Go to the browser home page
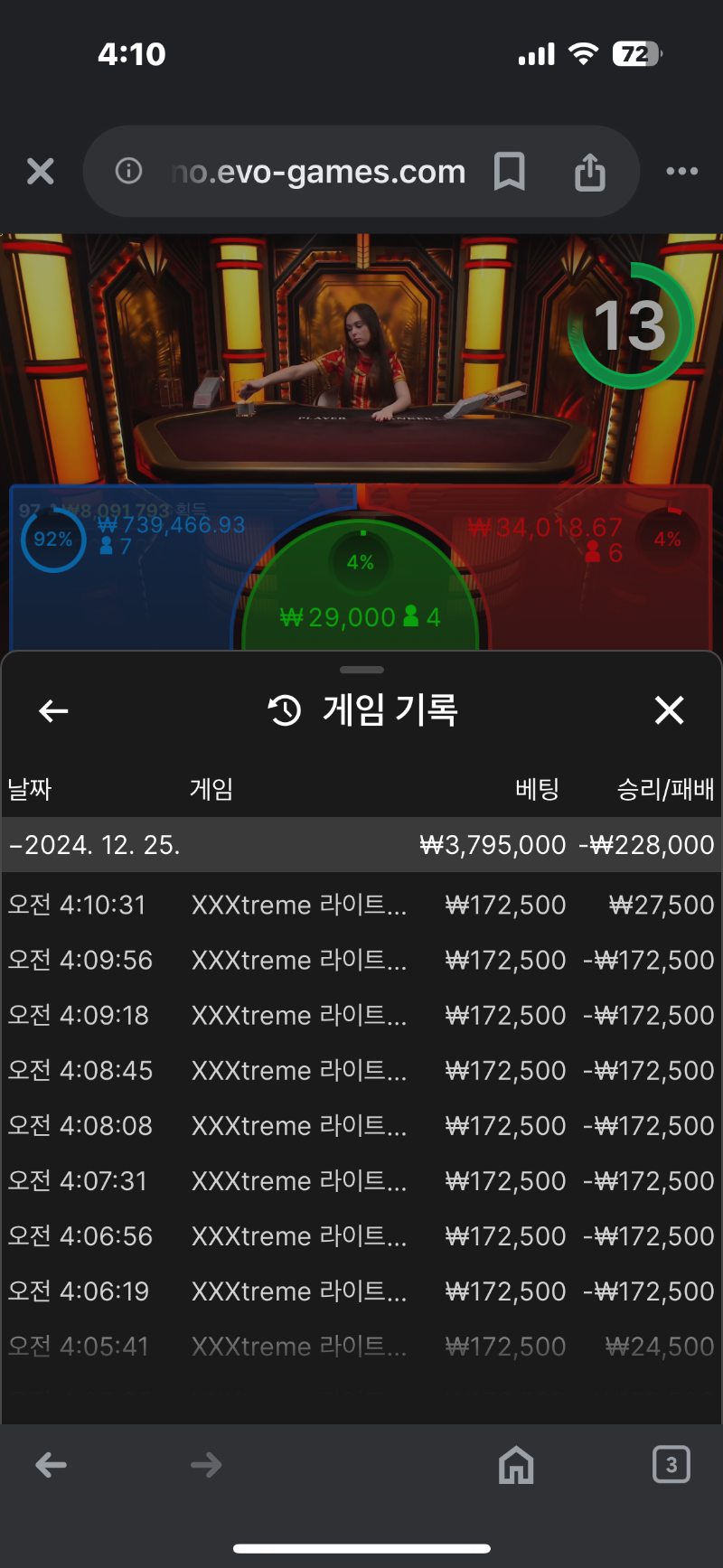Image resolution: width=723 pixels, height=1568 pixels. click(x=516, y=1465)
